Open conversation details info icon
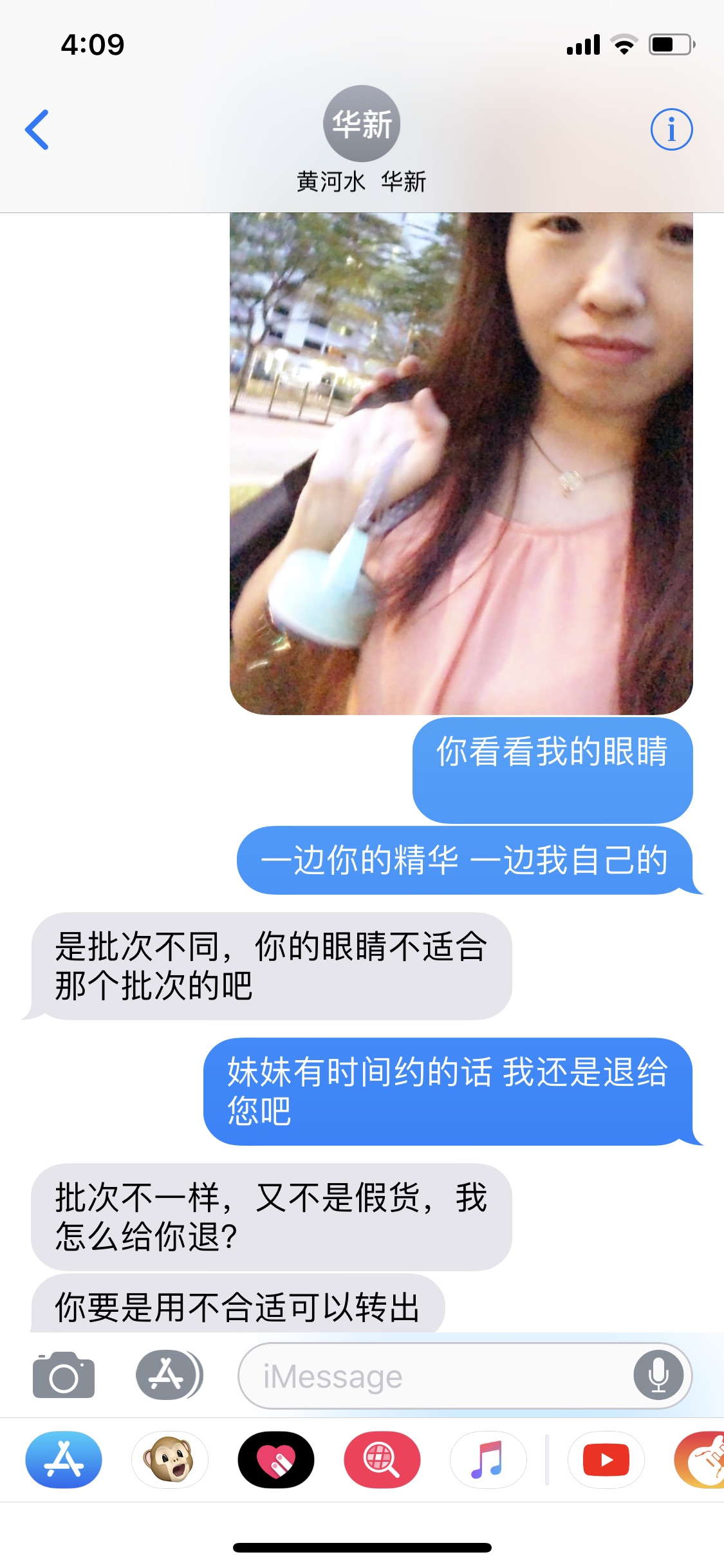This screenshot has width=724, height=1568. (x=671, y=129)
